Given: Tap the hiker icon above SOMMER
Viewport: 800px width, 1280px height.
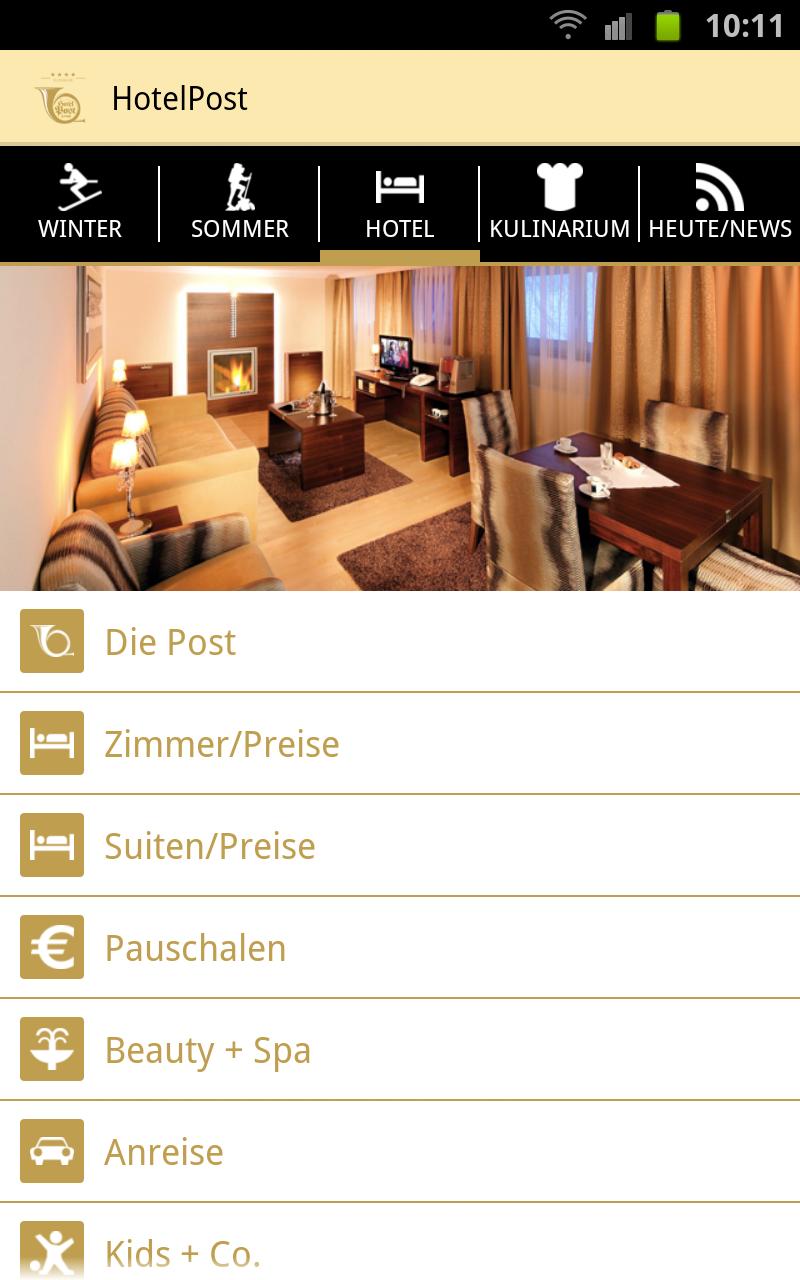Looking at the screenshot, I should coord(238,186).
